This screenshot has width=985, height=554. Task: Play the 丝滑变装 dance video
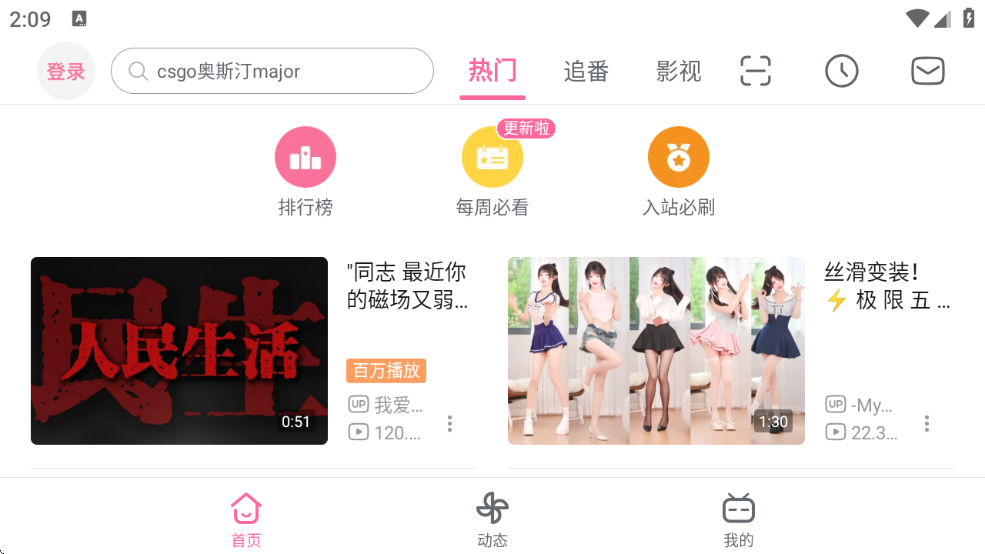[x=656, y=351]
